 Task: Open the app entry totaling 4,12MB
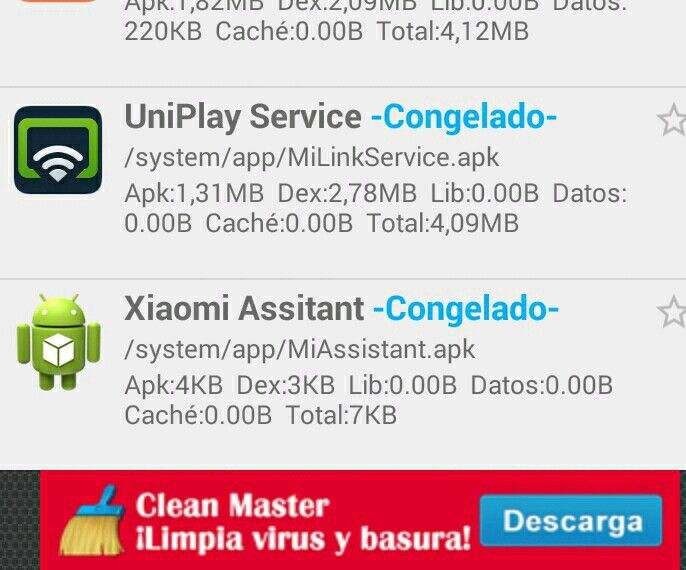pyautogui.click(x=343, y=43)
